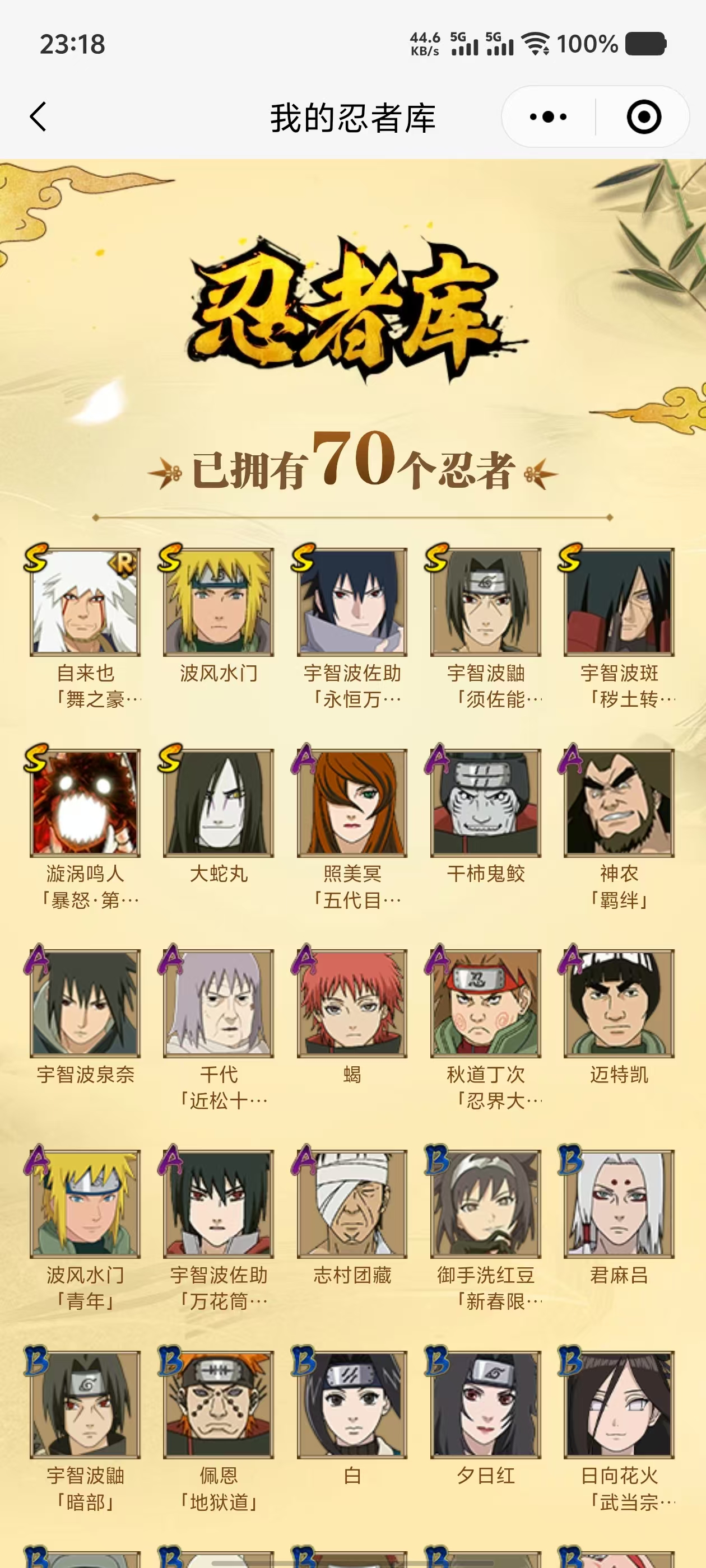Select S-rank 波风水门 portrait
The height and width of the screenshot is (1568, 706).
219,602
